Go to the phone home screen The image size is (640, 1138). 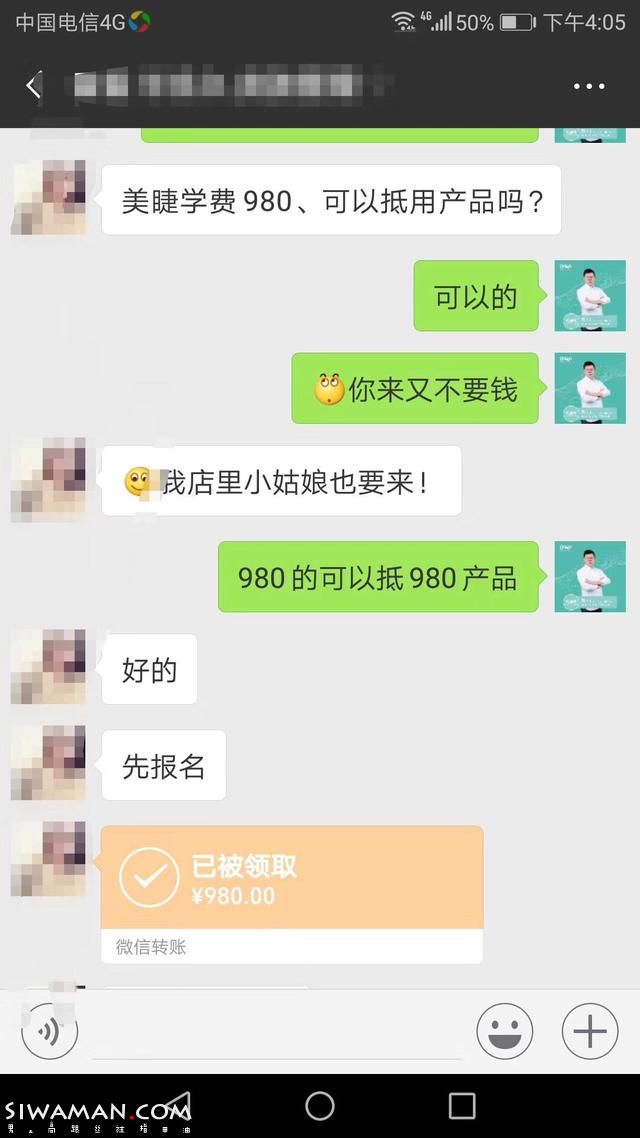pos(320,1105)
